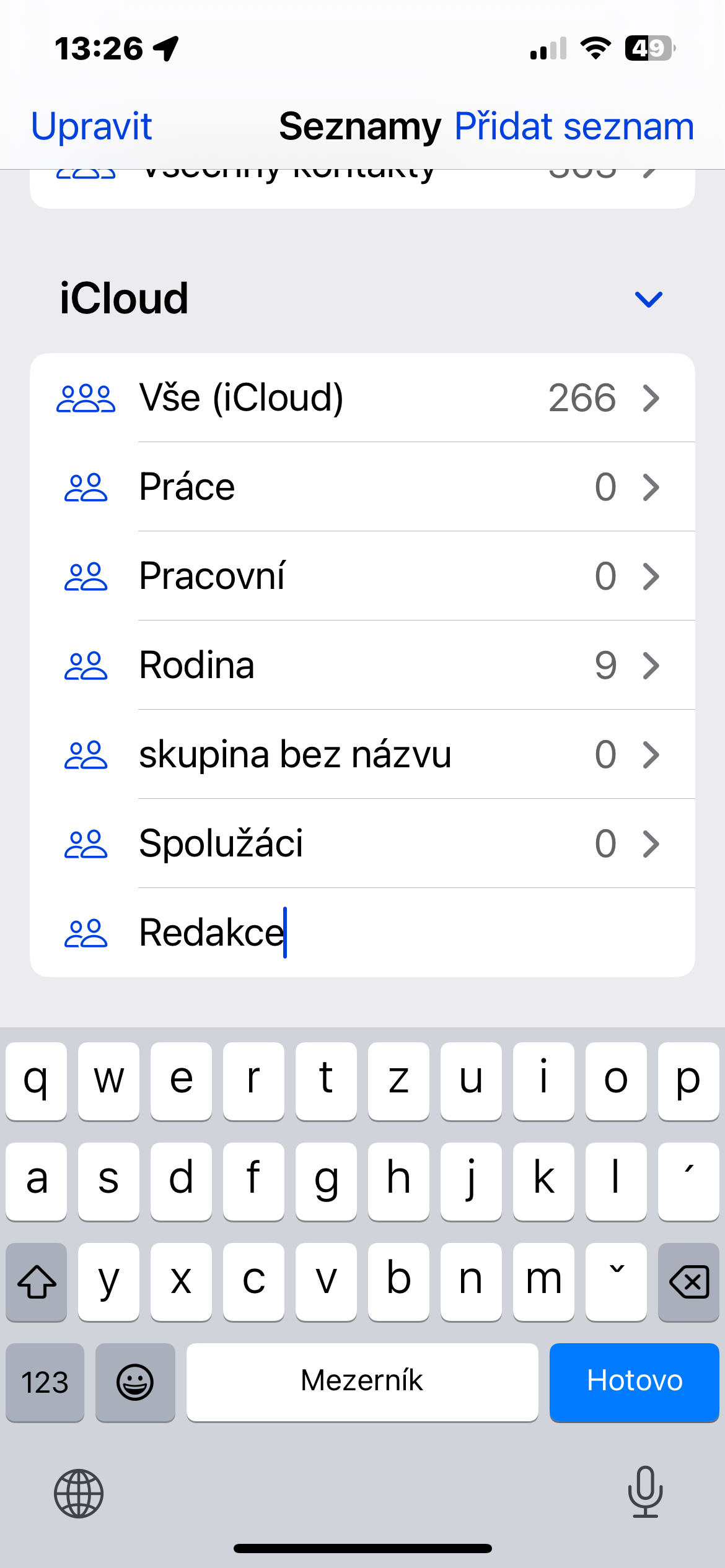Viewport: 725px width, 1568px height.
Task: Open the Vše (iCloud) list
Action: click(362, 398)
